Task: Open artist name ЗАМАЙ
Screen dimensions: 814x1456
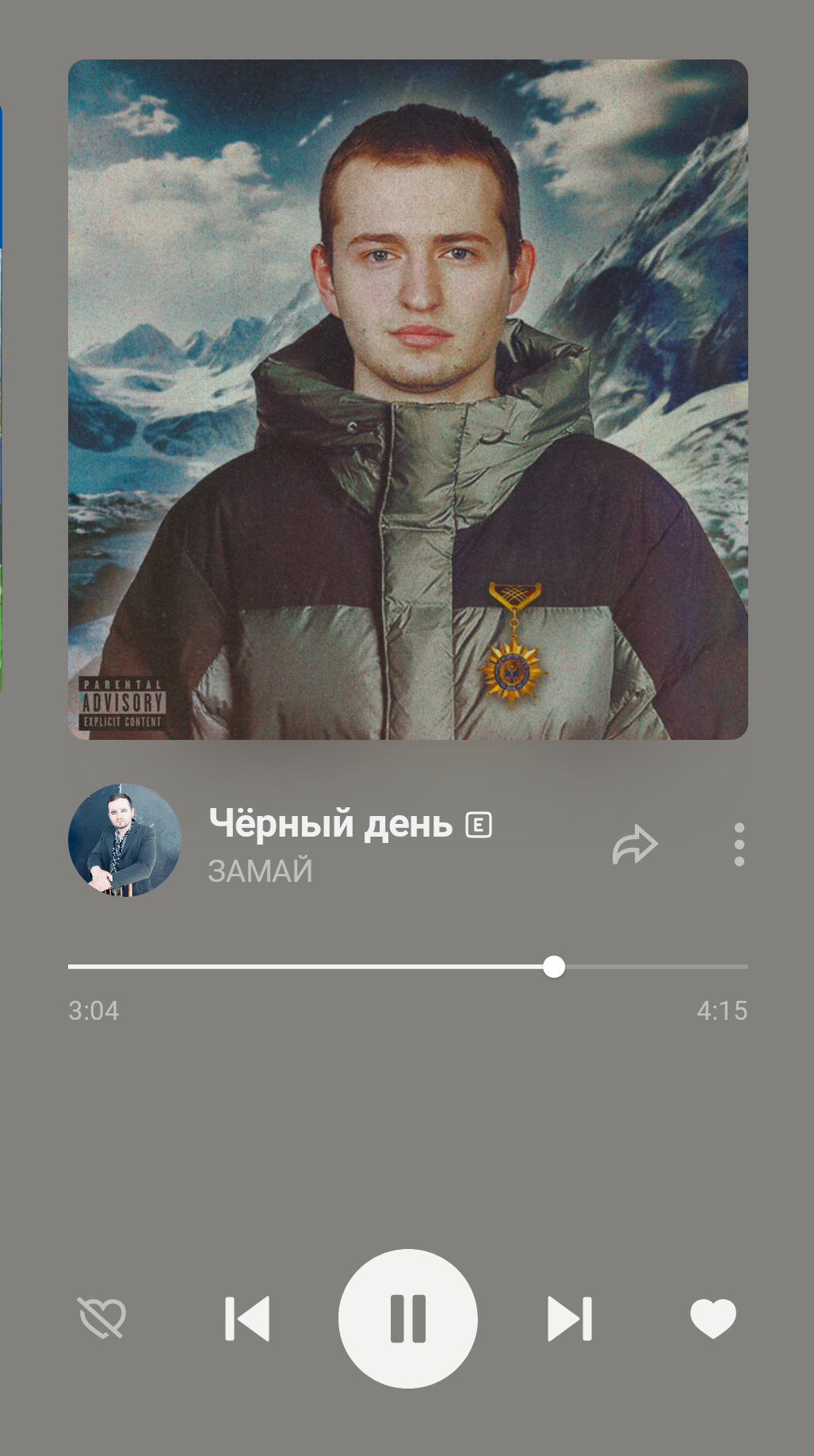Action: coord(260,871)
